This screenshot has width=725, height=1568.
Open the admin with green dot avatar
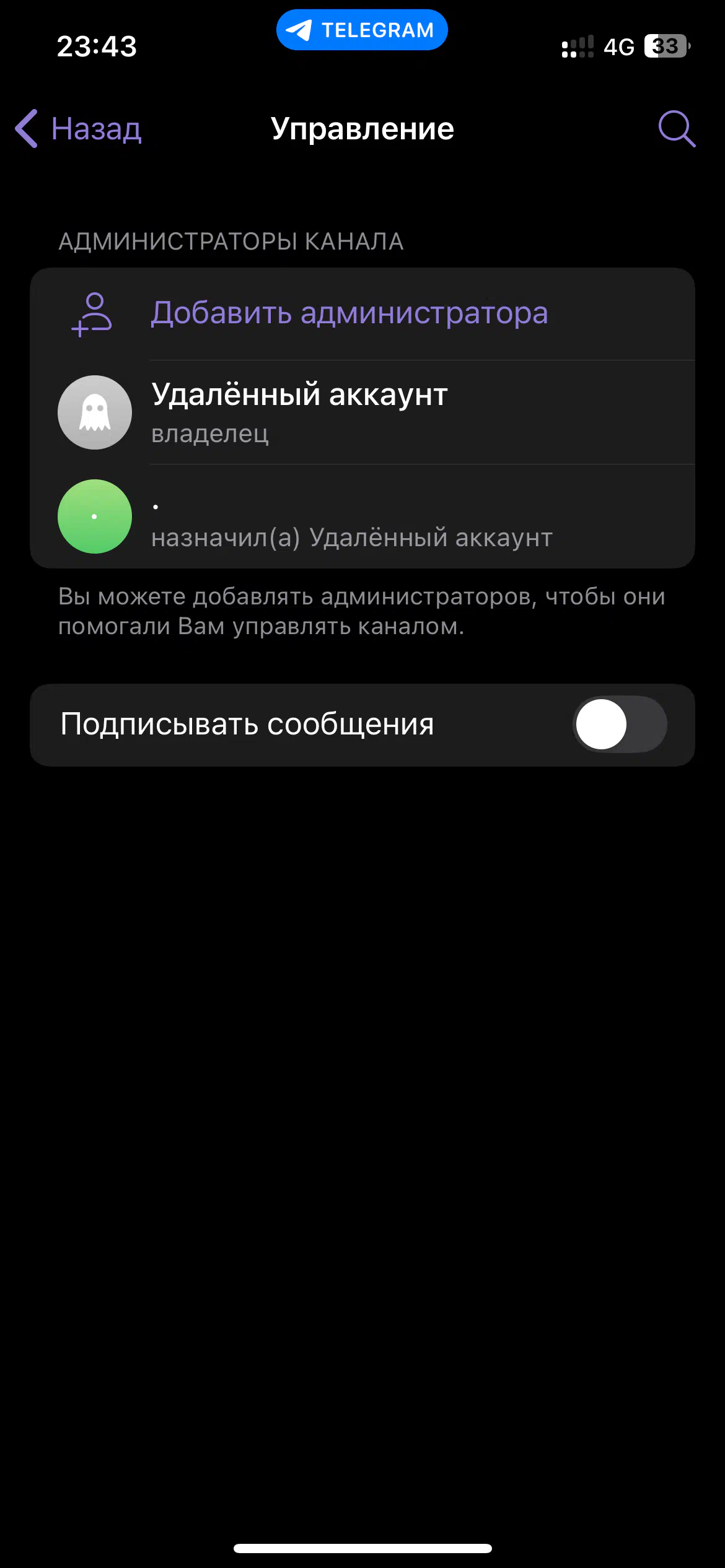362,516
